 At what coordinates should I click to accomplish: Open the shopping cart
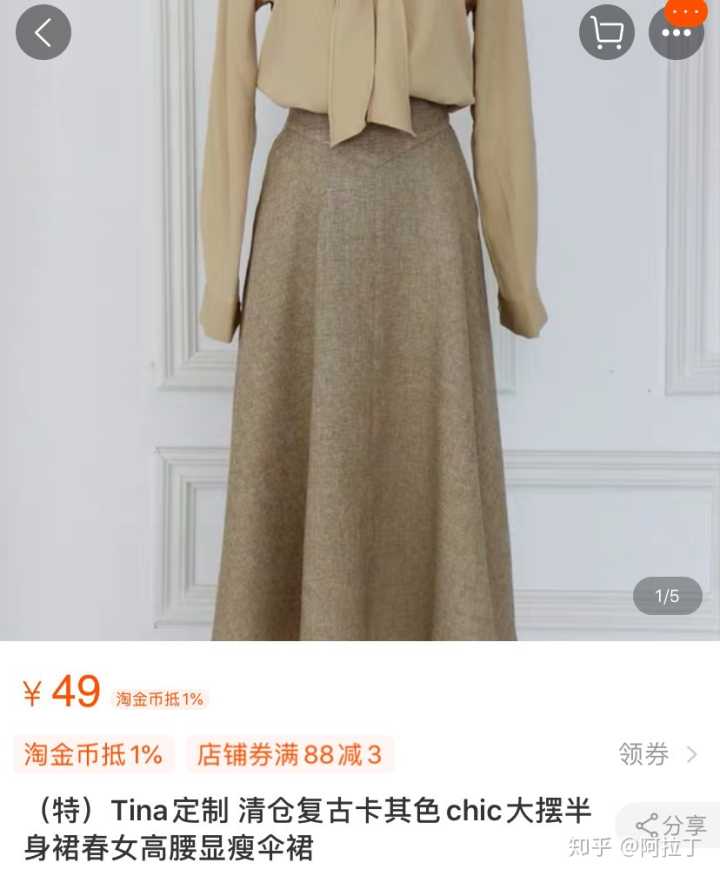click(x=607, y=33)
